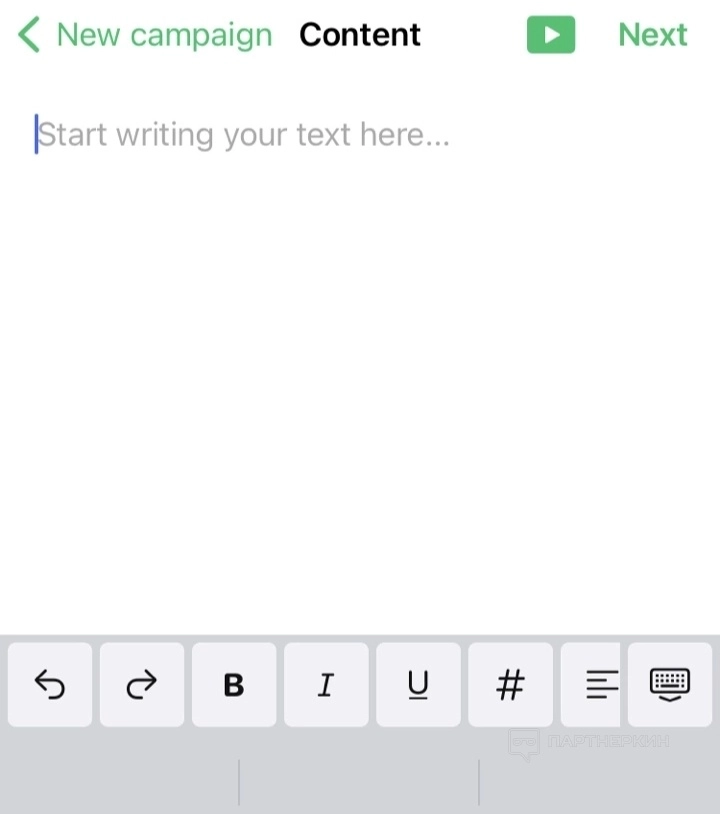Undo the last edit

(50, 684)
